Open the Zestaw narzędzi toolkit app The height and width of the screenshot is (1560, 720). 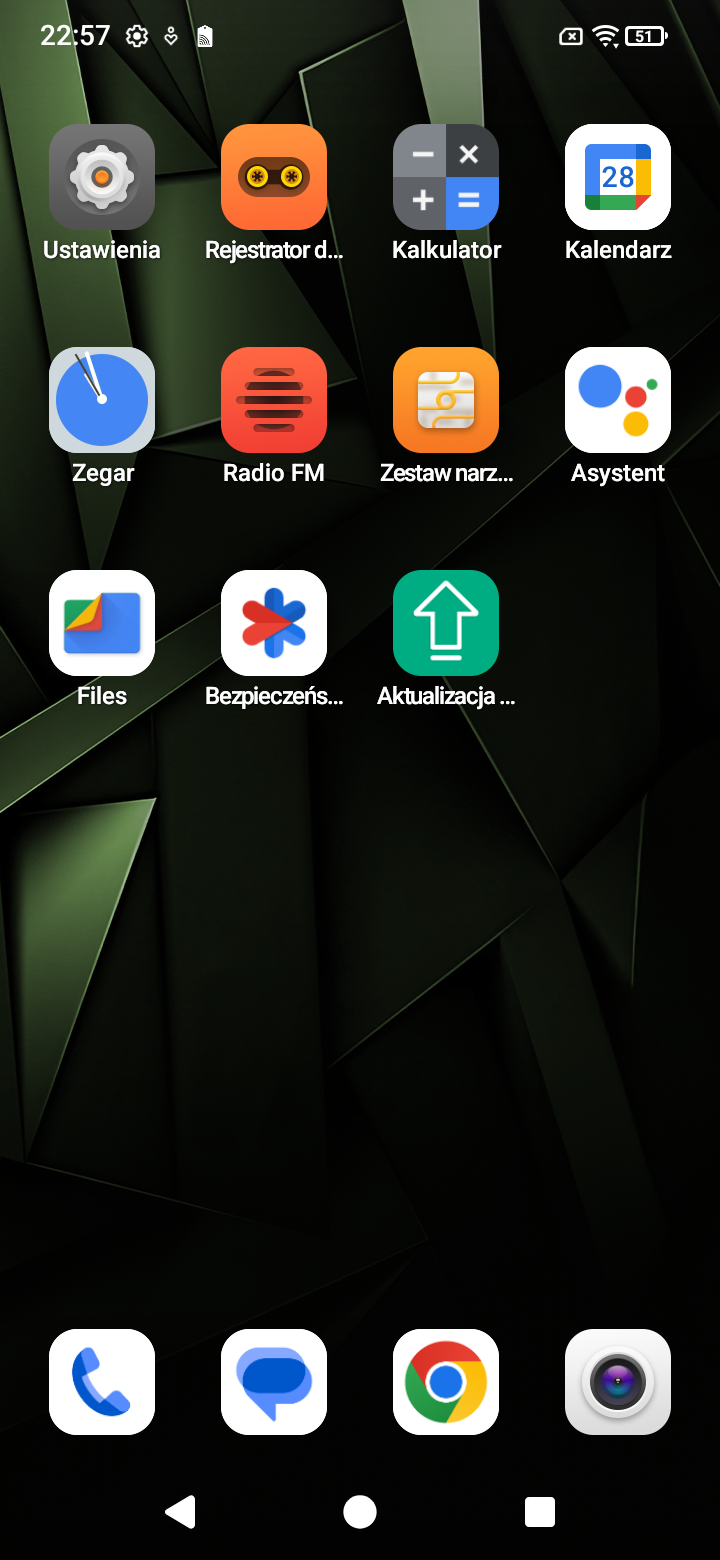point(446,401)
